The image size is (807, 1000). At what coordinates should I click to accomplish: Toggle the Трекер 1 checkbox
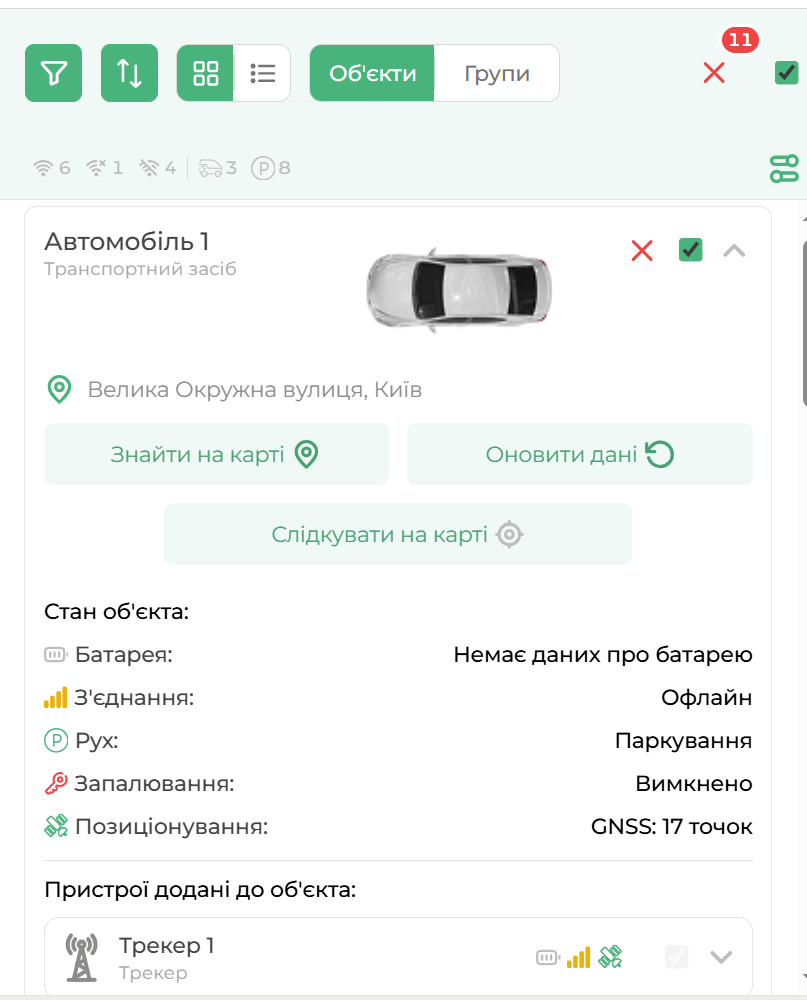[677, 957]
